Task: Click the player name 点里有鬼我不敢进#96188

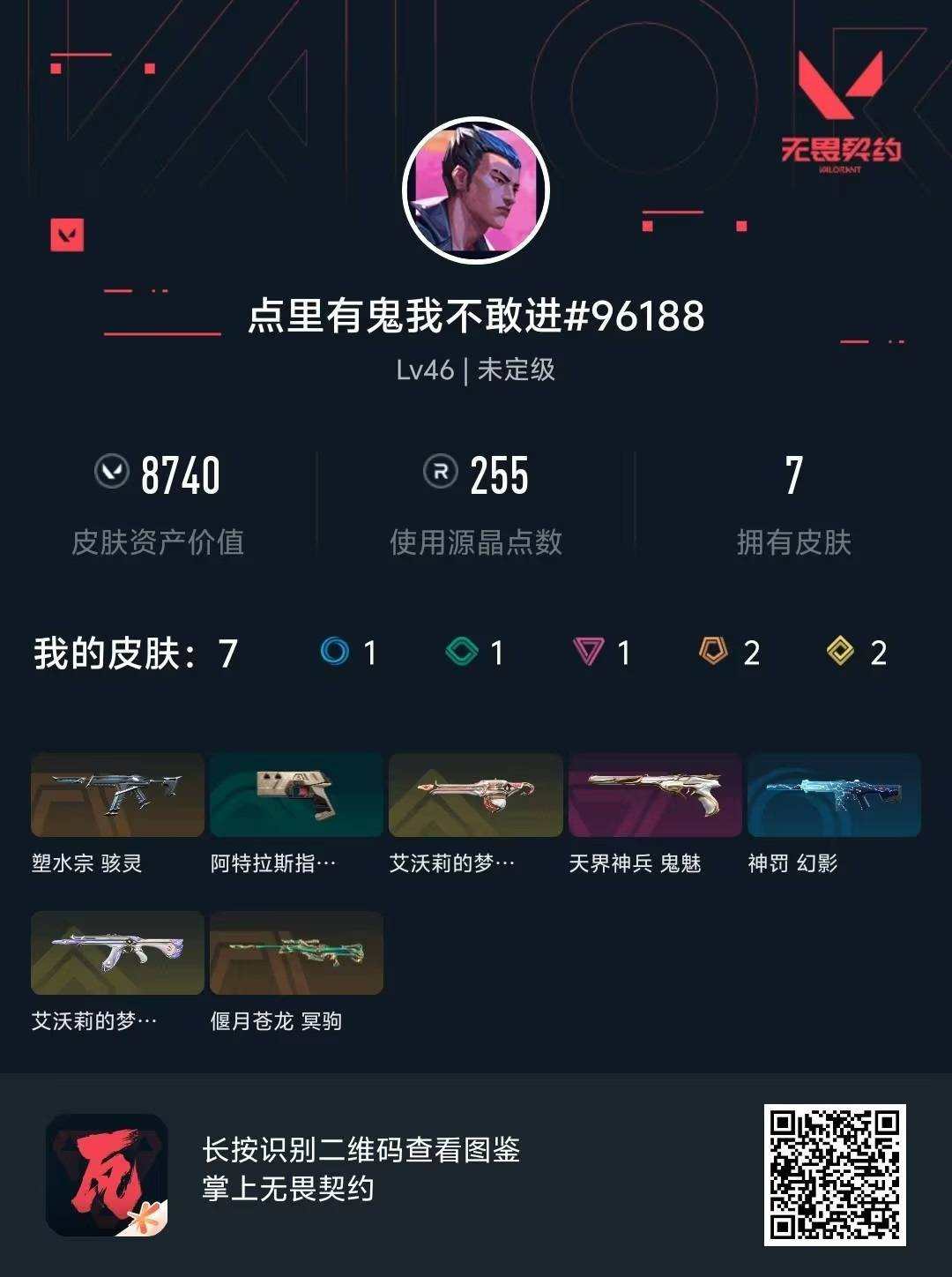Action: pyautogui.click(x=476, y=317)
